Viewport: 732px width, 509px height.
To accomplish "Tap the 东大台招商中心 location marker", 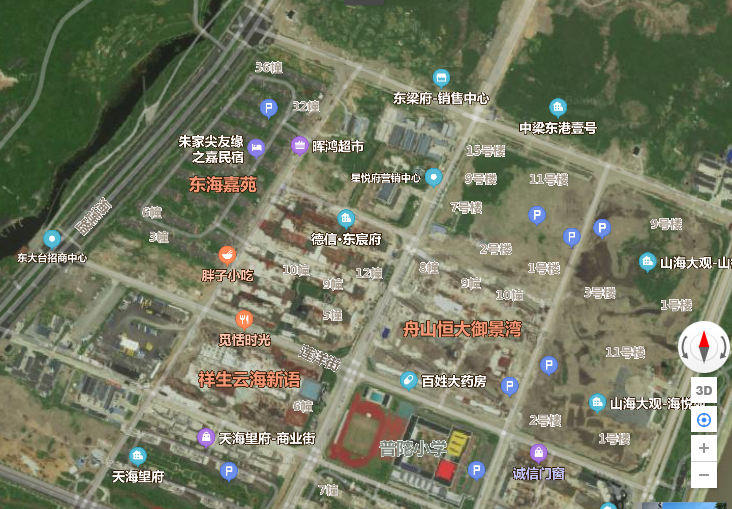I will (x=52, y=239).
